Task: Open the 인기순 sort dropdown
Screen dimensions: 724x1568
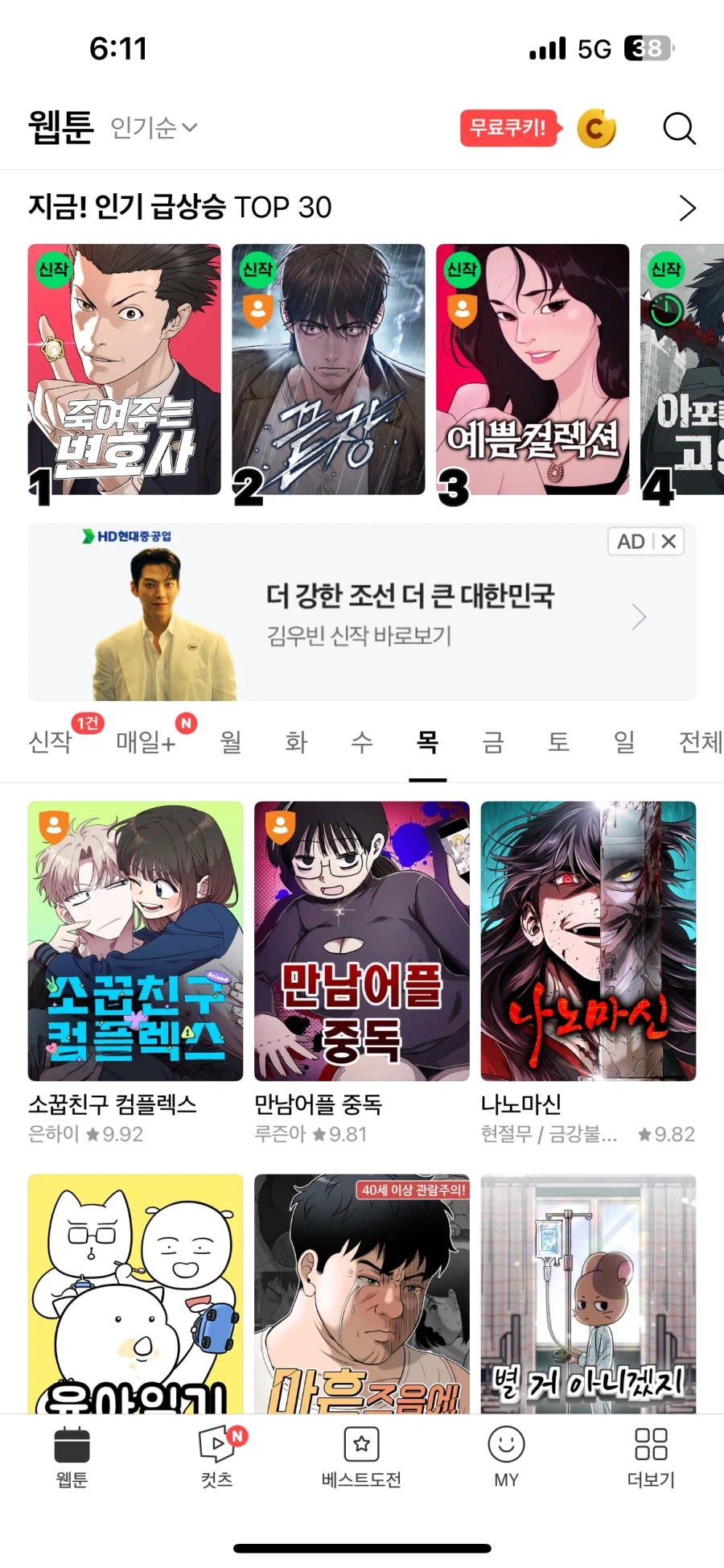Action: tap(152, 128)
